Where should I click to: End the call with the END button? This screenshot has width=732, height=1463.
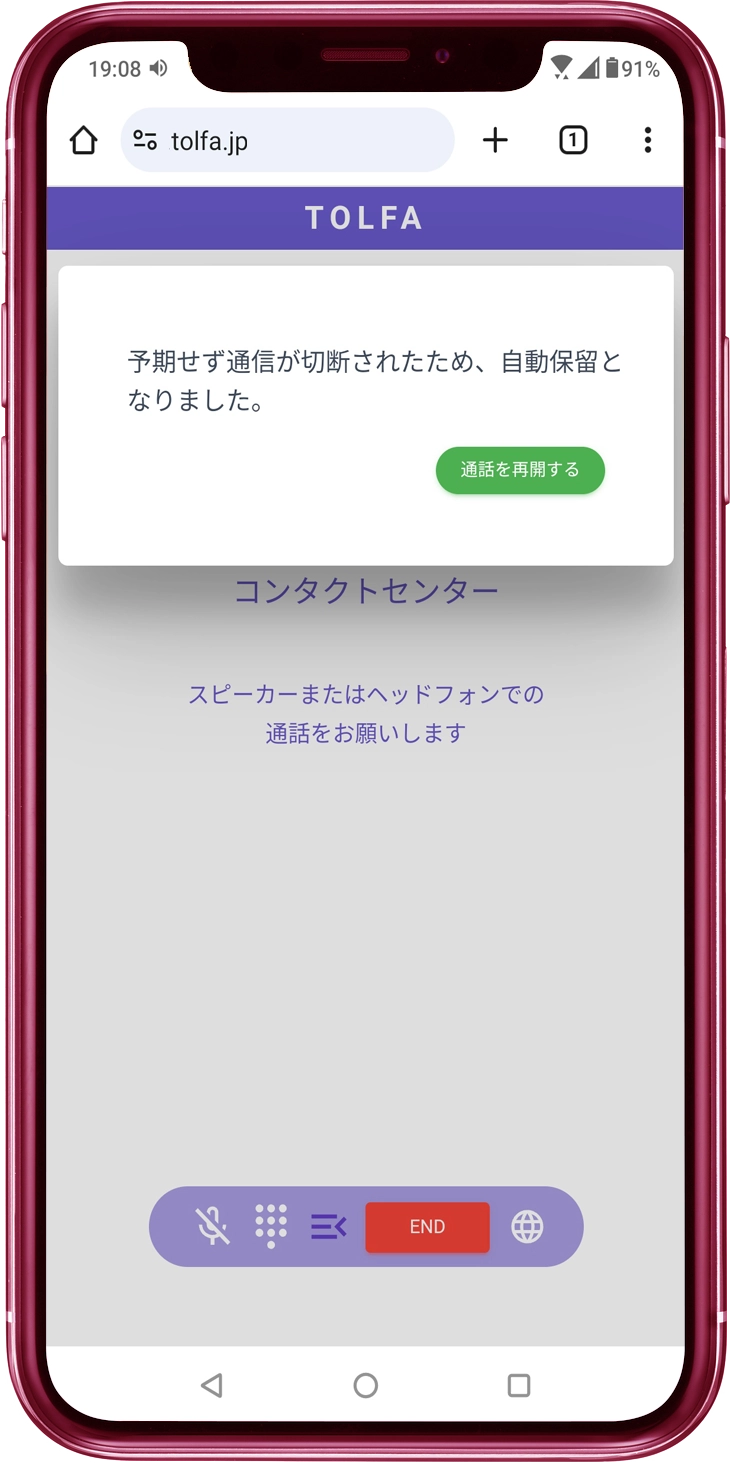[x=427, y=1227]
